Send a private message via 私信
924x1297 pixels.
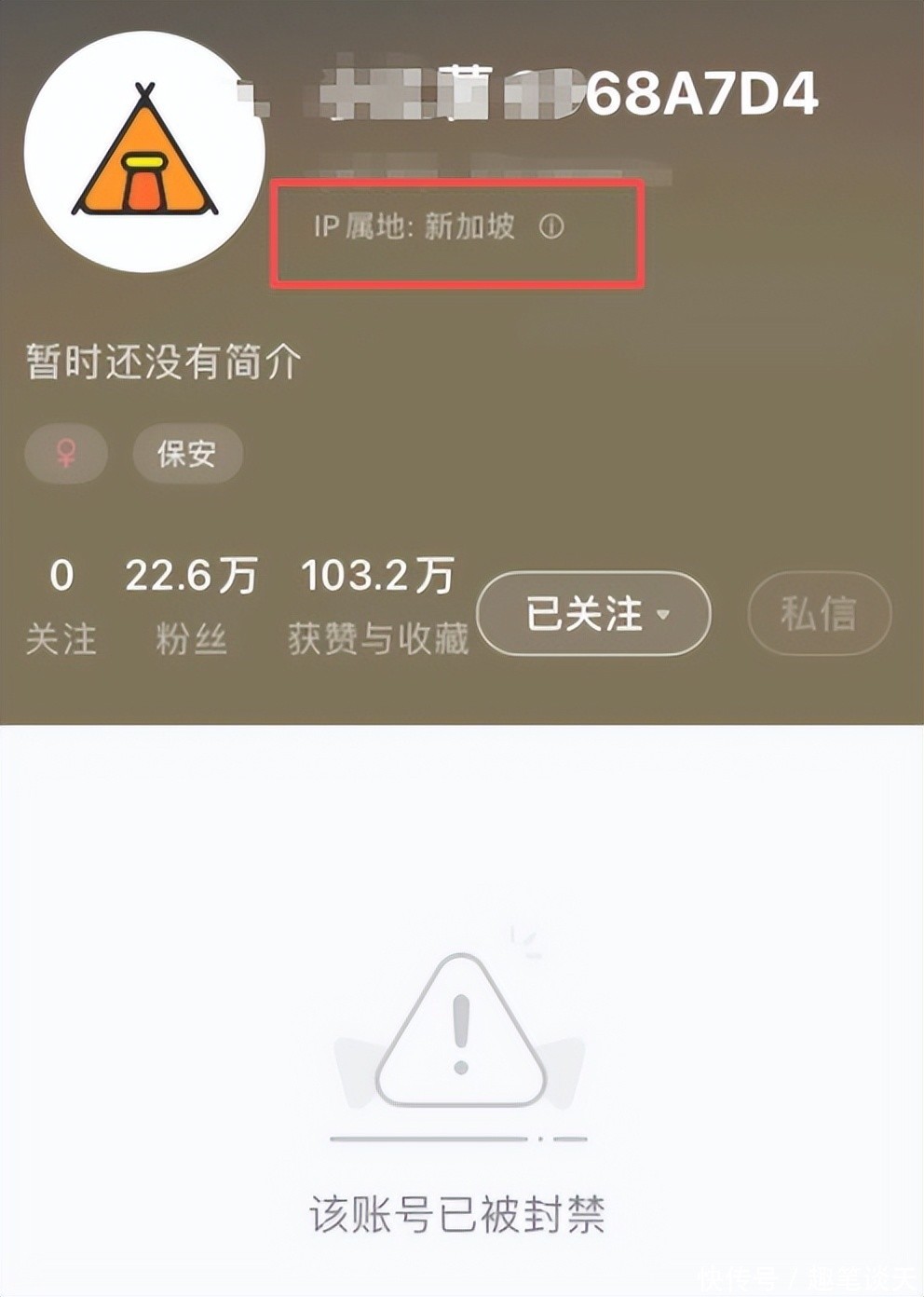(819, 614)
